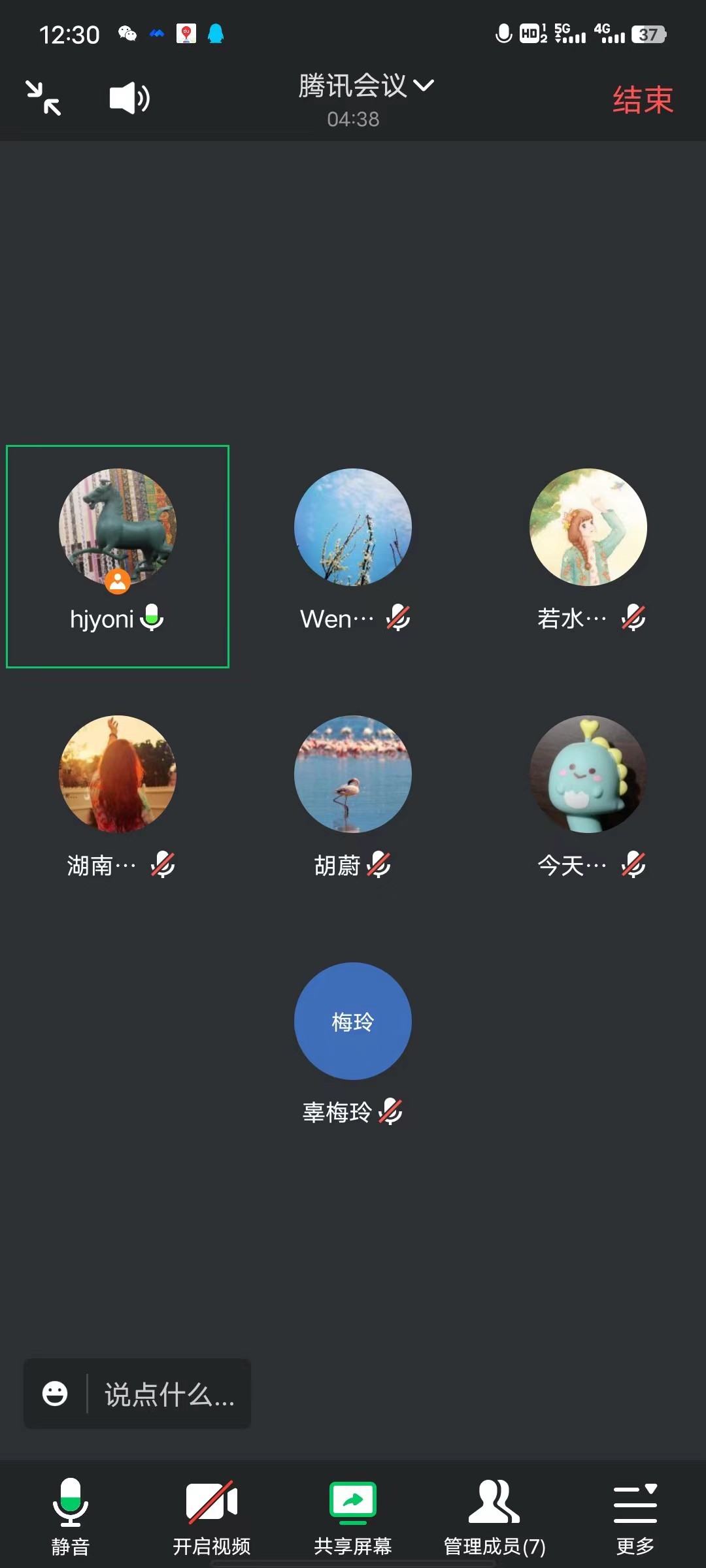Tap the 说点什么 chat input

[170, 1394]
